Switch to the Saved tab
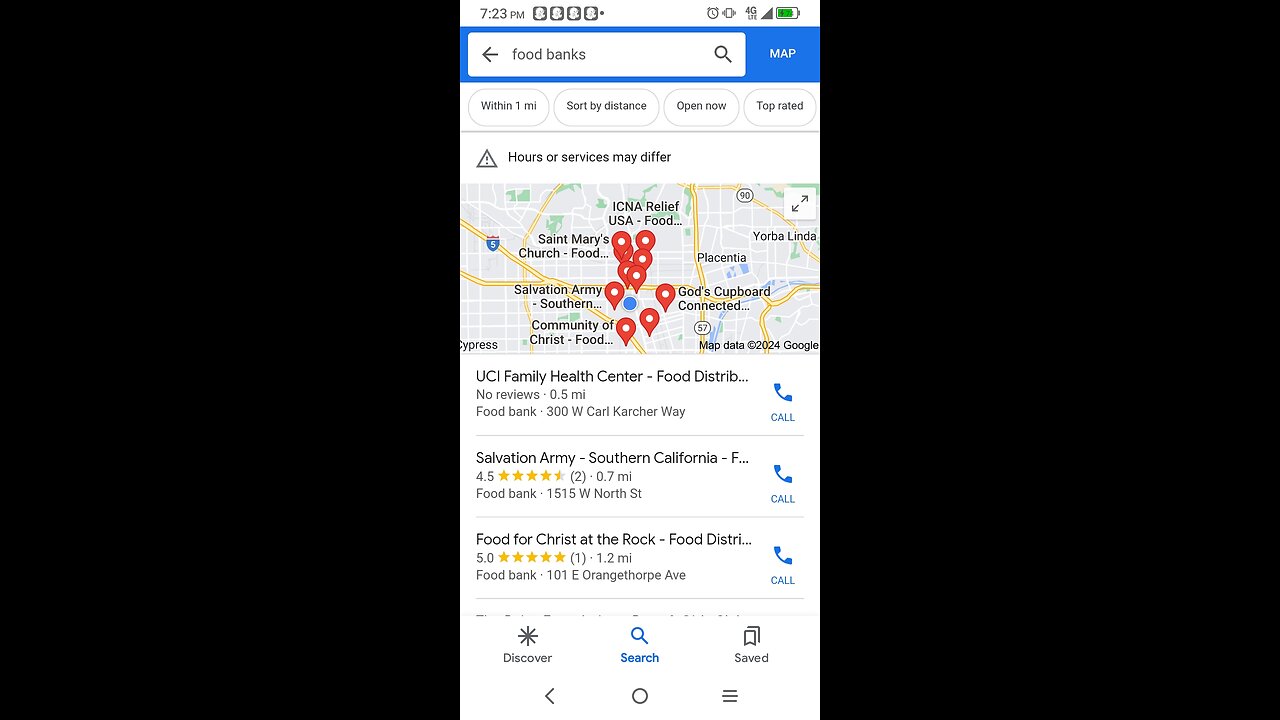The image size is (1280, 720). (x=751, y=645)
